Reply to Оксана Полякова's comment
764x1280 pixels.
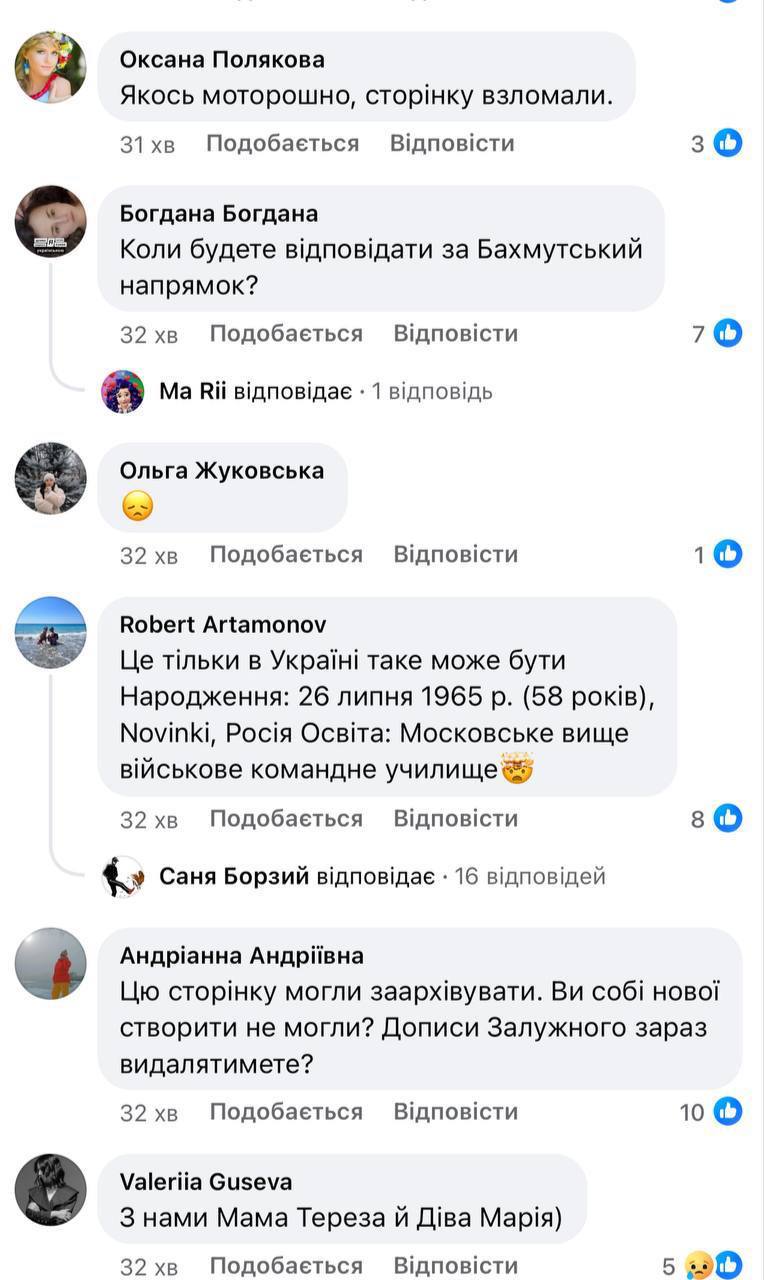[x=452, y=143]
